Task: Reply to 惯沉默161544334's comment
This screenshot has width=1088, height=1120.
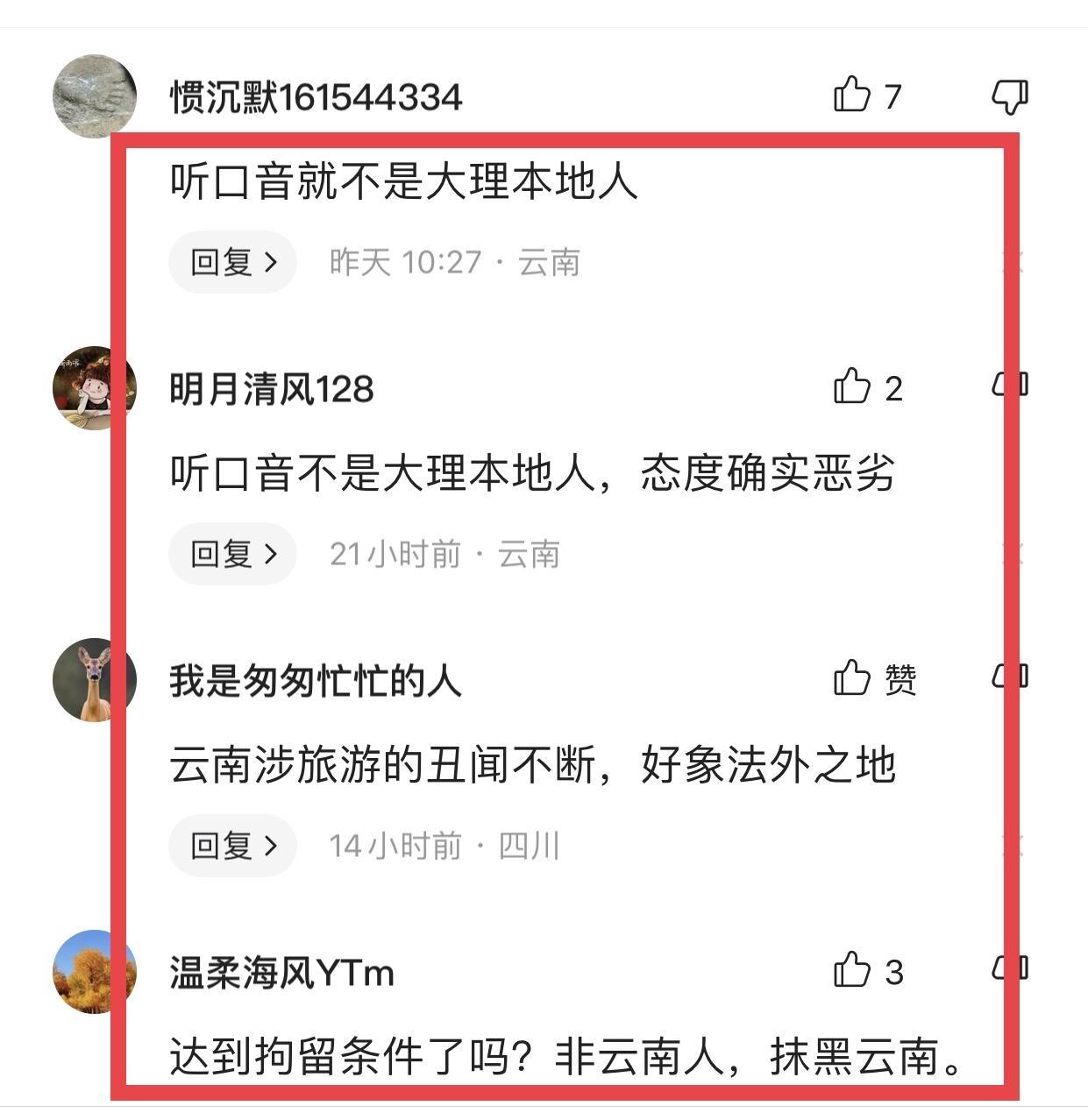Action: 232,262
